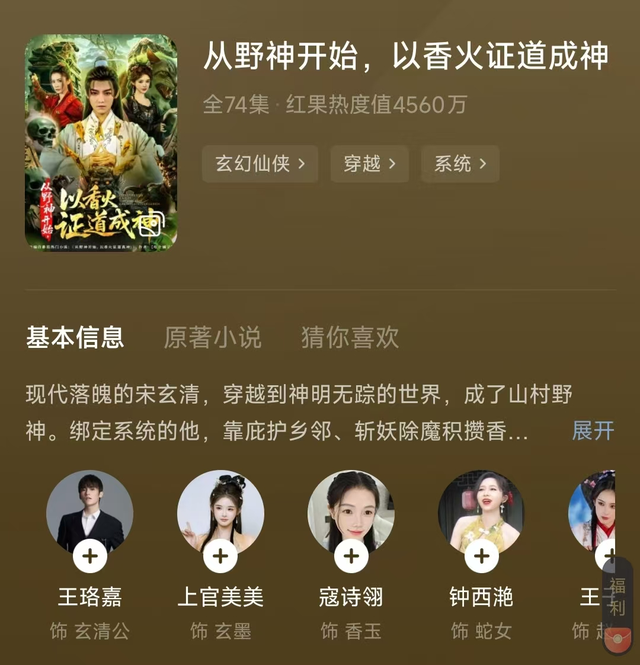Switch to the 原著小说 tab

tap(212, 338)
